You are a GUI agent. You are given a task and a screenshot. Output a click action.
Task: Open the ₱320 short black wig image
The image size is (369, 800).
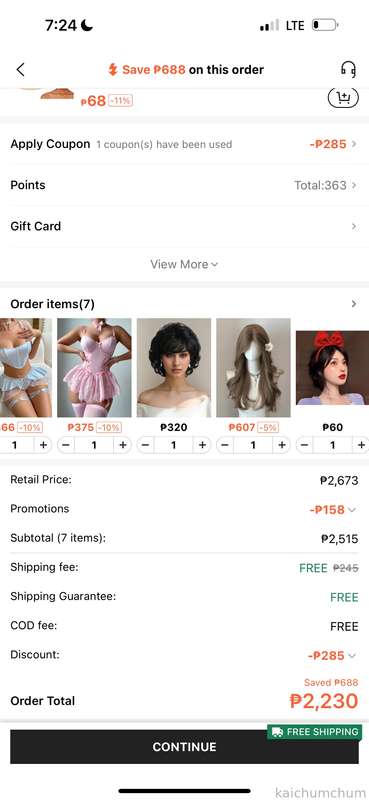coord(174,367)
